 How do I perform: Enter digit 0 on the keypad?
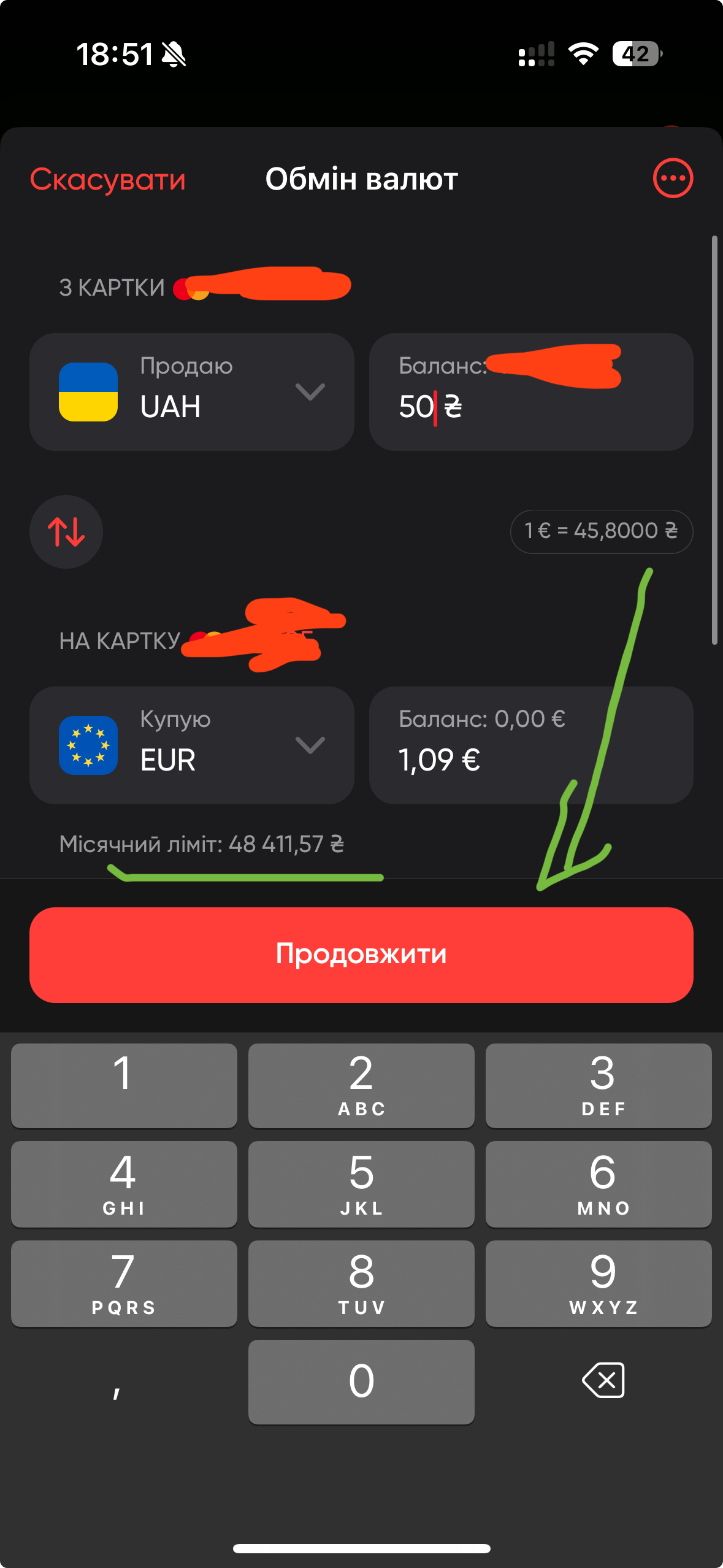361,1382
